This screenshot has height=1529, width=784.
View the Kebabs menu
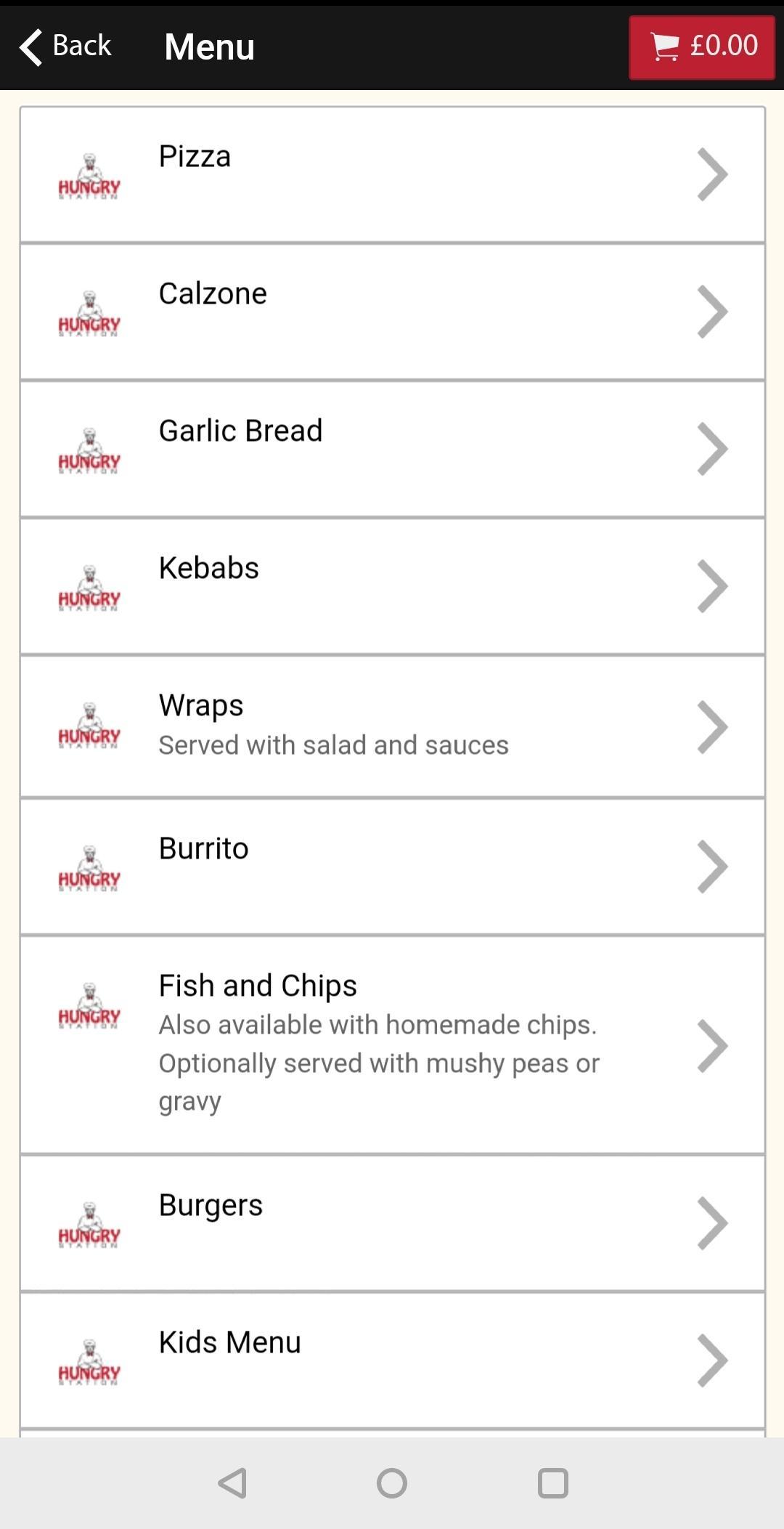pyautogui.click(x=392, y=586)
